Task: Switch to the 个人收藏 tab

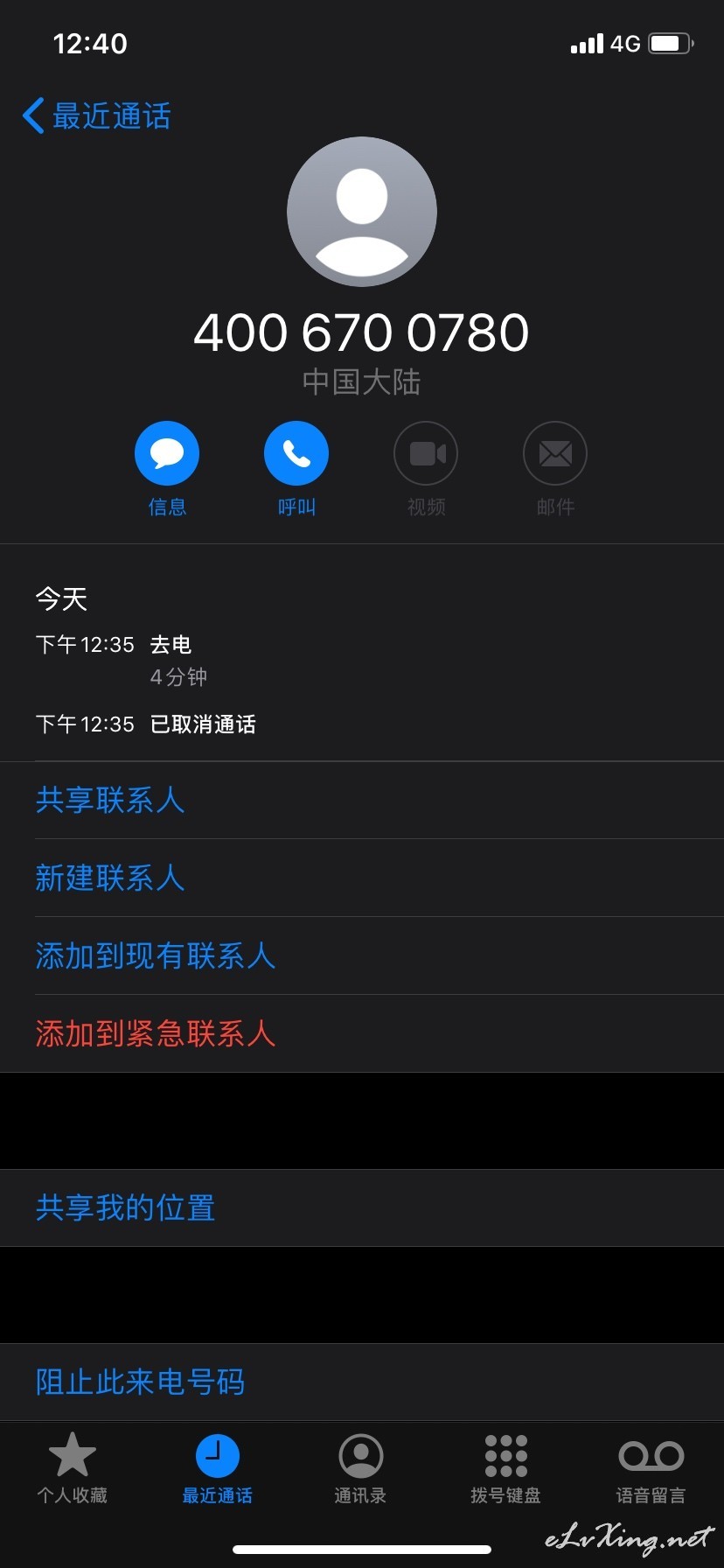Action: 73,1468
